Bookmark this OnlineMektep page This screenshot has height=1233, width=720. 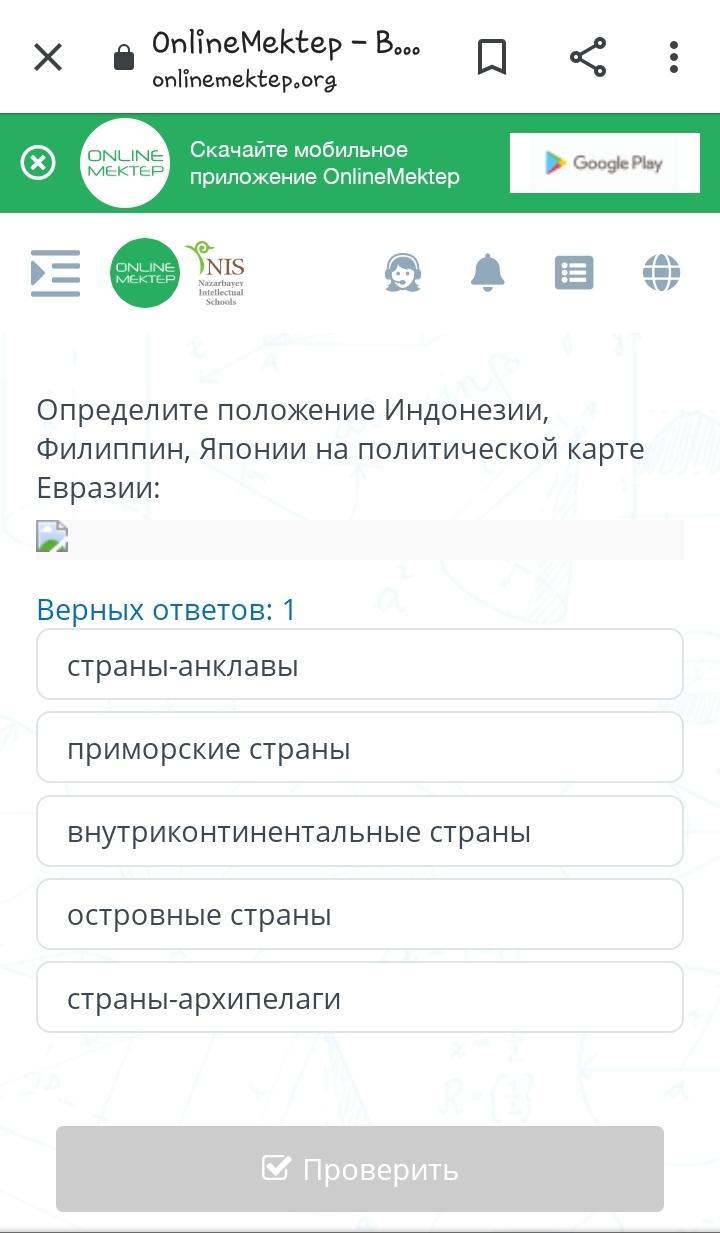coord(492,57)
